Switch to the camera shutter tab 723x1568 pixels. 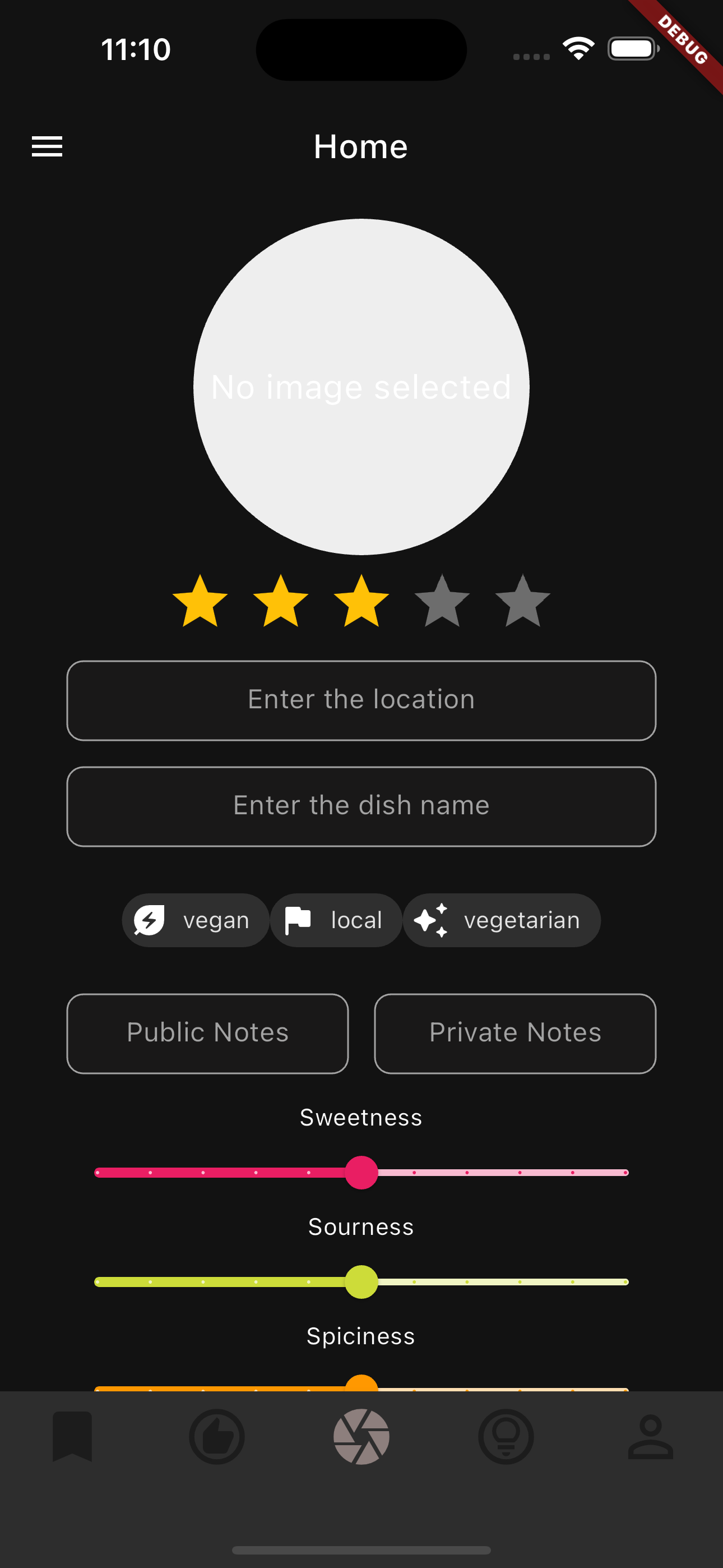[361, 1437]
